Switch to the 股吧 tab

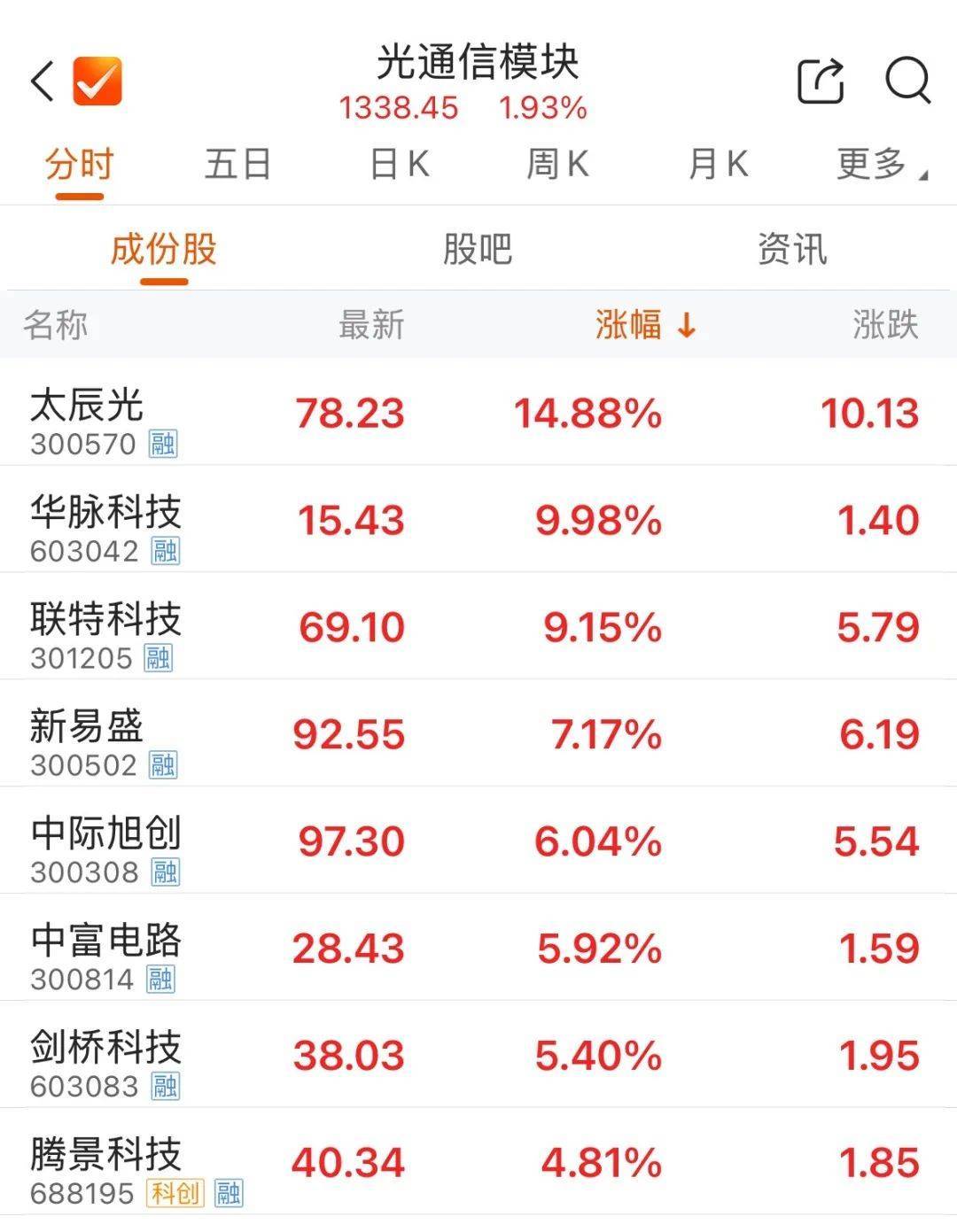point(478,250)
